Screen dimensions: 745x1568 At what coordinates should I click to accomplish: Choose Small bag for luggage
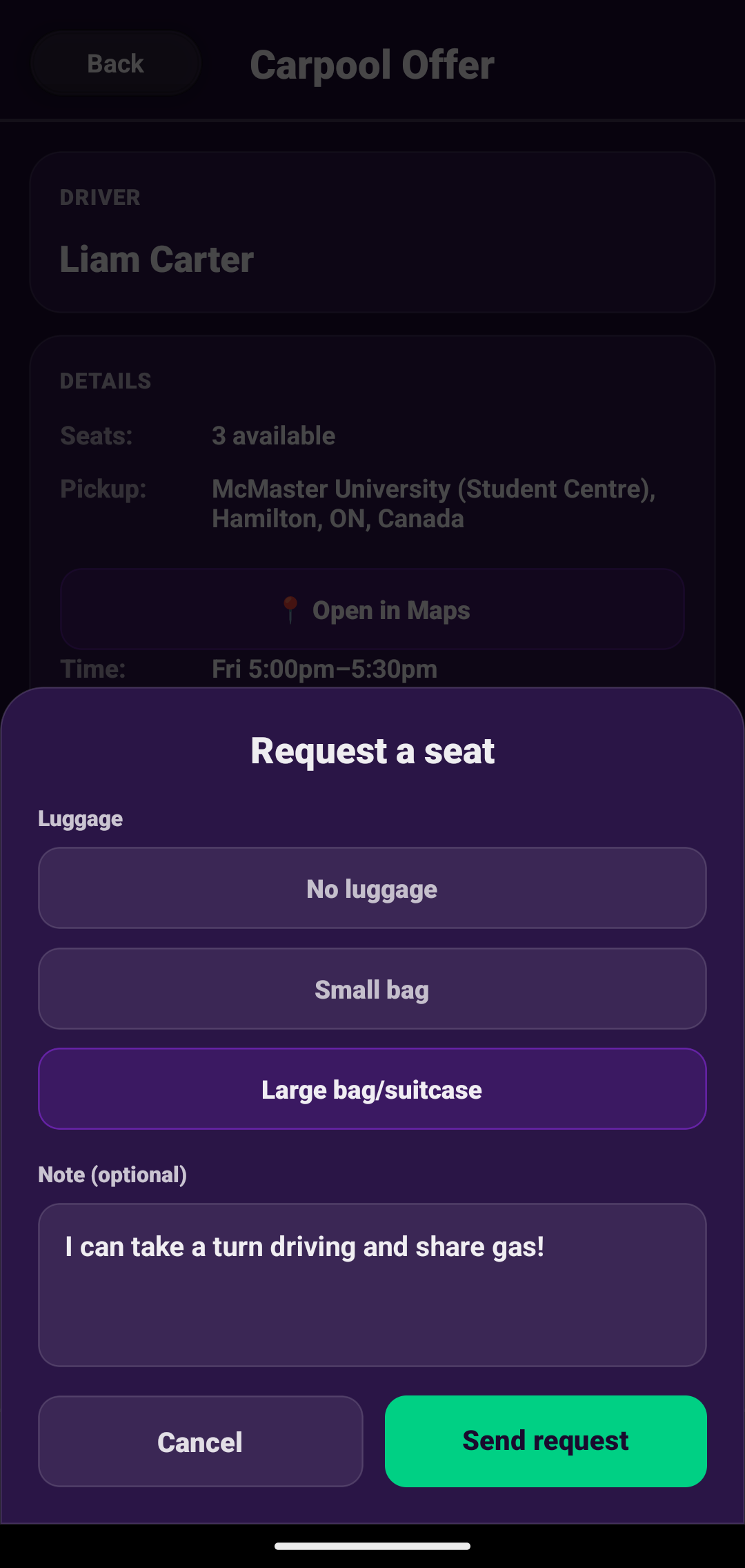coord(372,989)
